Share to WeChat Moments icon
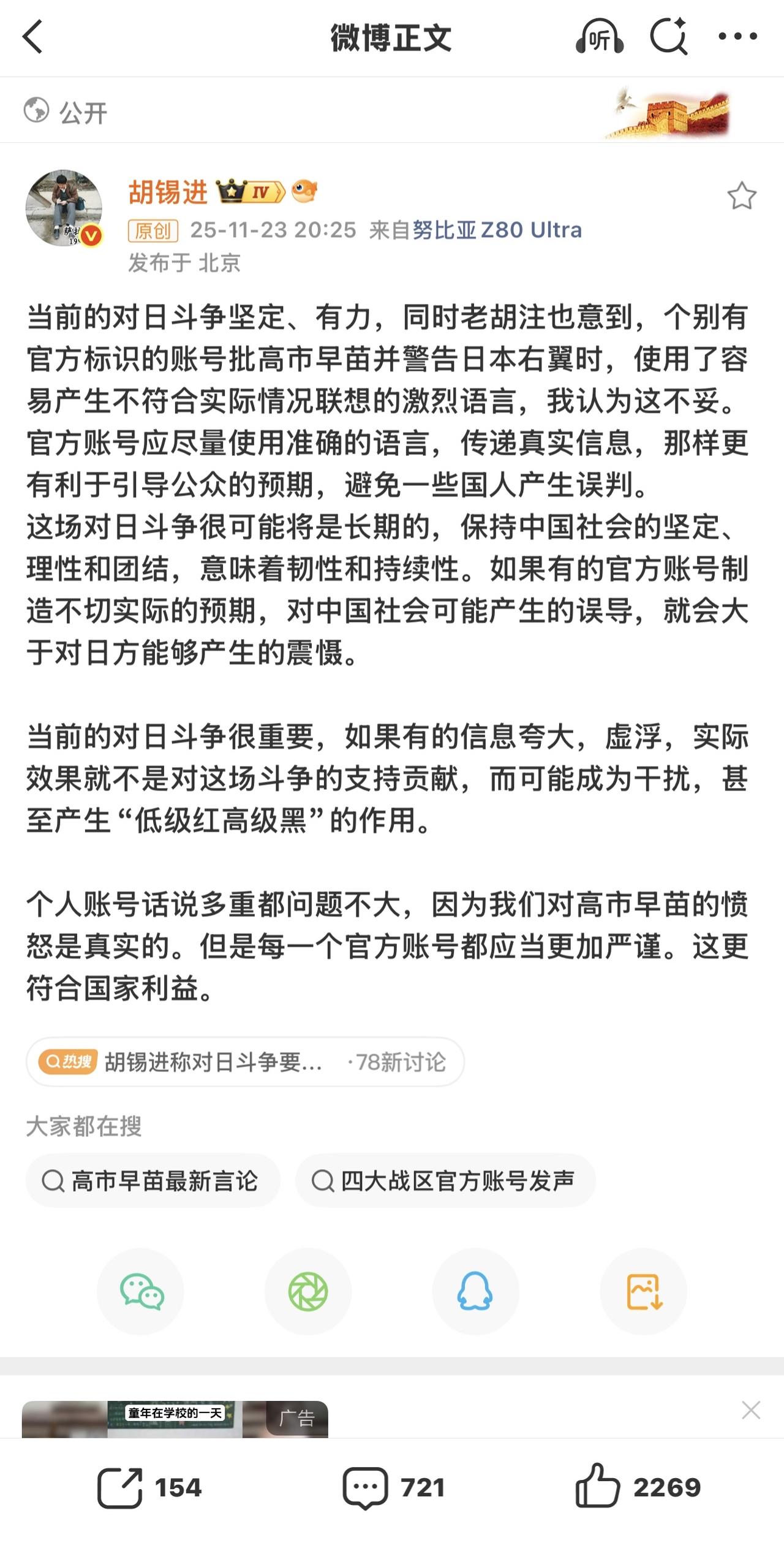This screenshot has width=784, height=1559. tap(309, 1291)
